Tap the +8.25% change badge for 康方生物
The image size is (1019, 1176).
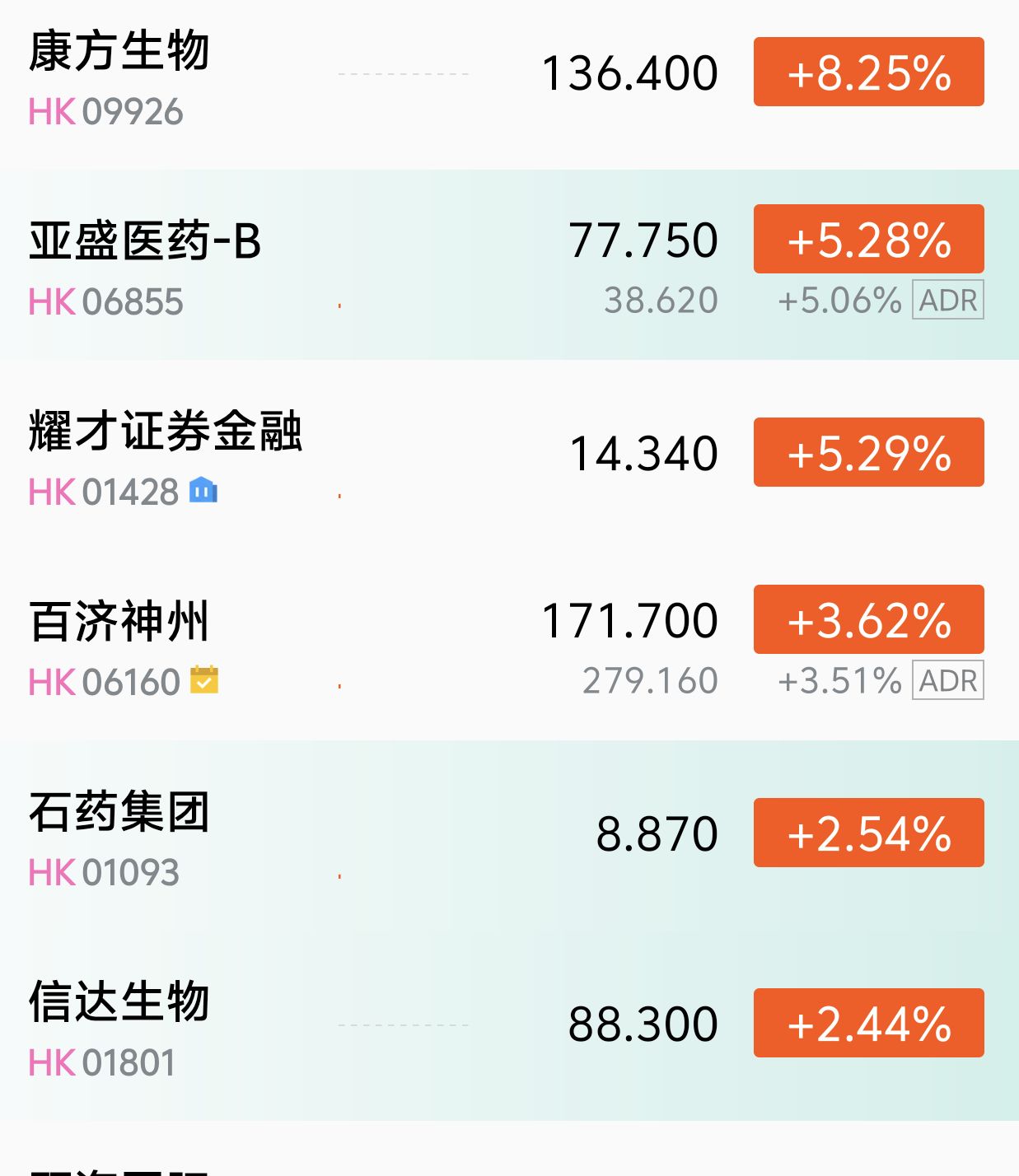868,72
